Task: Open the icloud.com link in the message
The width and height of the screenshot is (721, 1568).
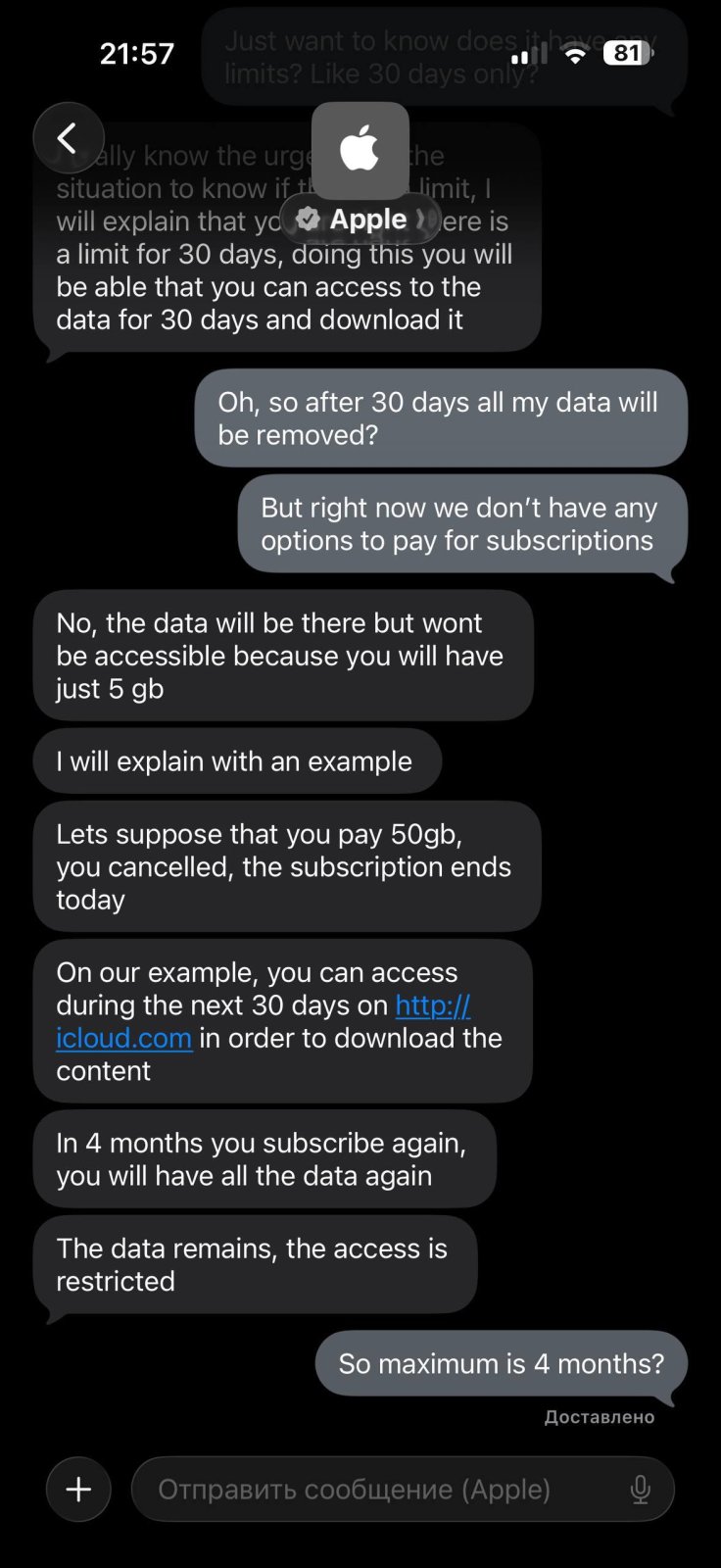Action: pyautogui.click(x=124, y=1037)
